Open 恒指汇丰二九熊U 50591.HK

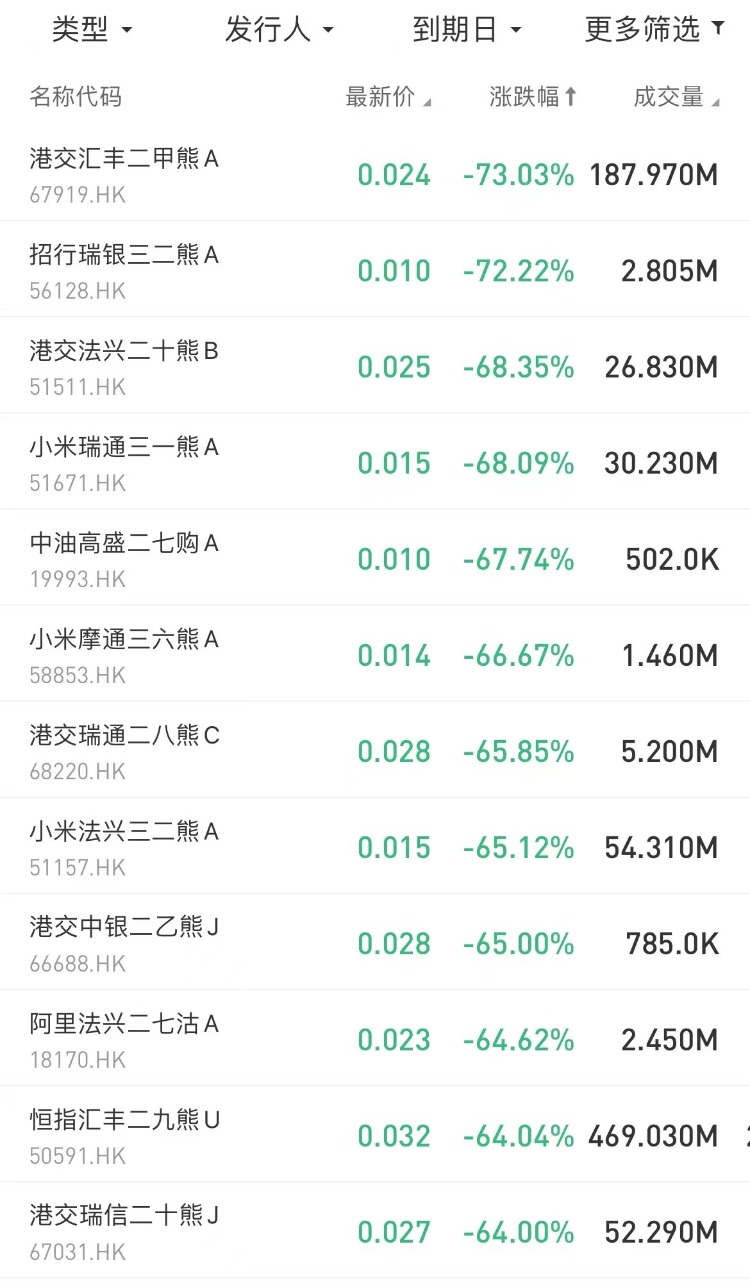[x=124, y=1133]
